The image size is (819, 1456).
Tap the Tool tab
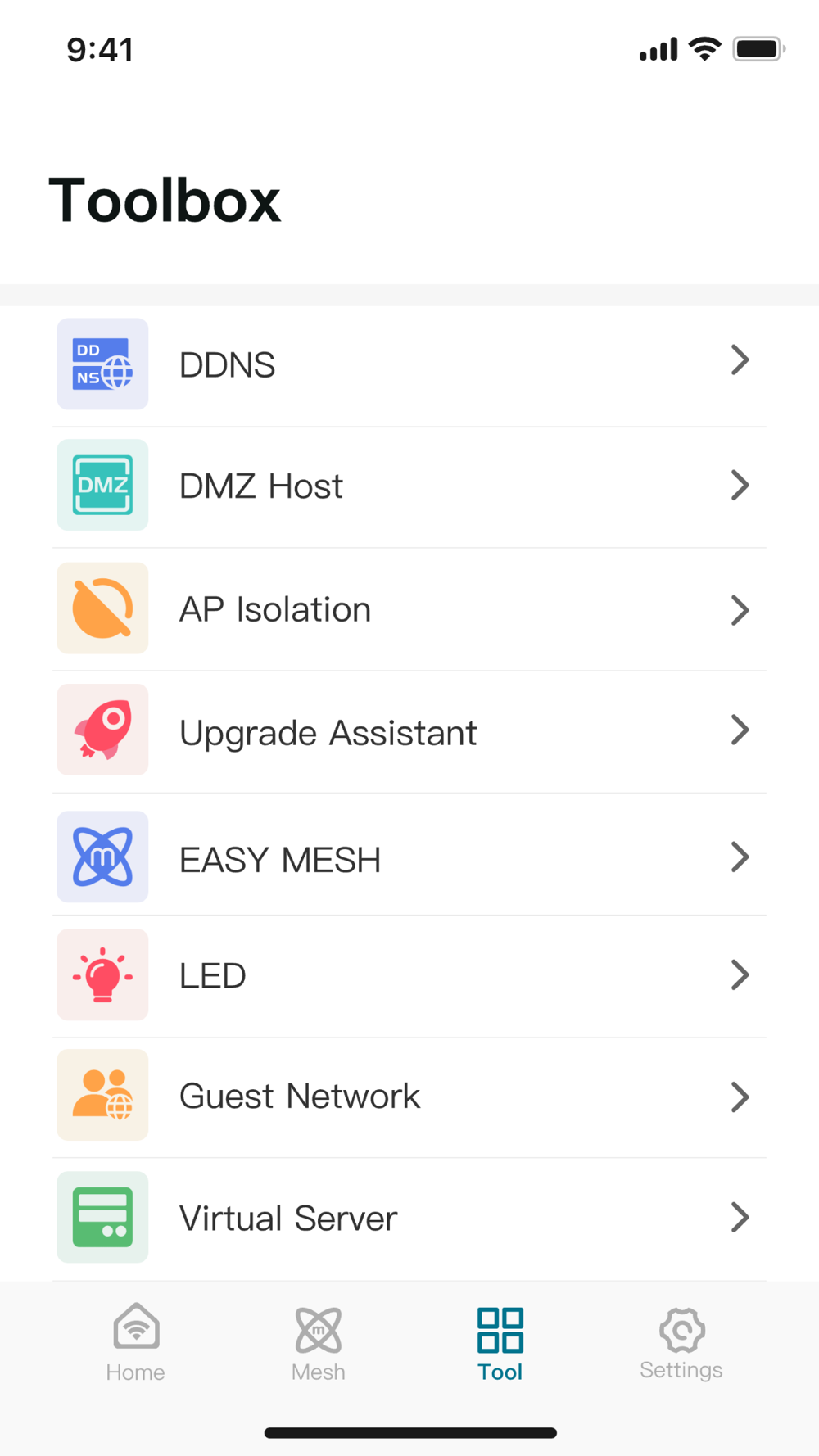coord(500,1343)
